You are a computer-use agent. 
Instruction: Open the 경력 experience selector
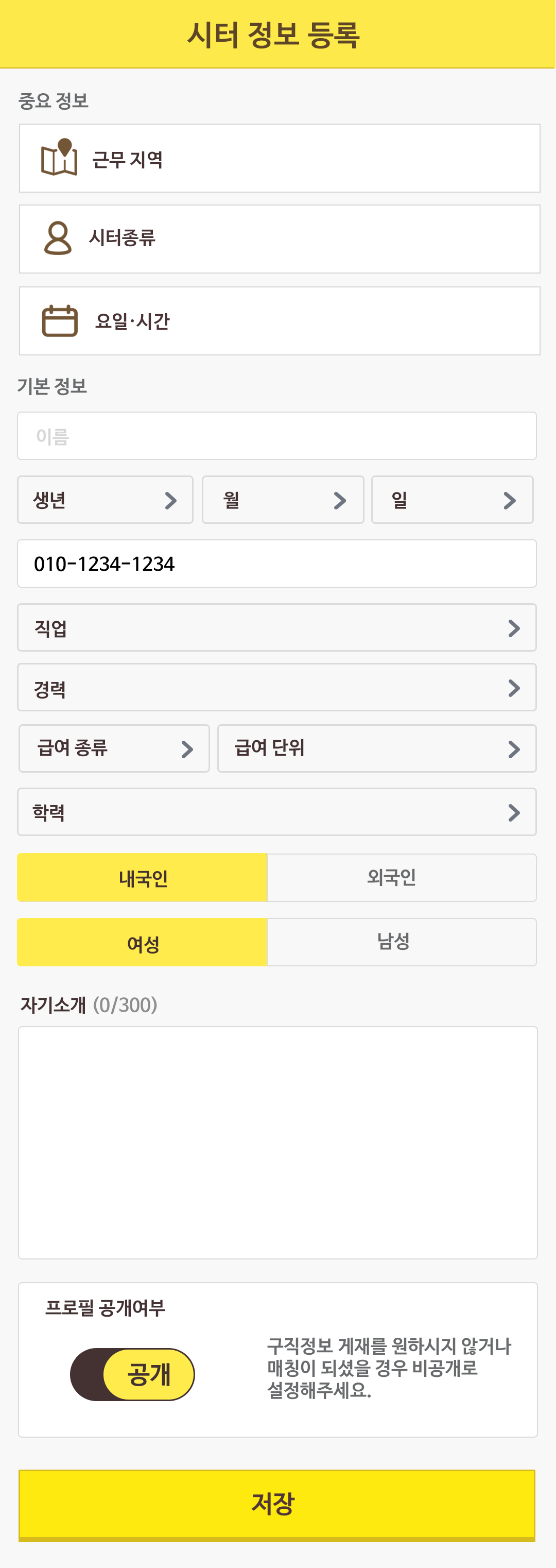278,687
